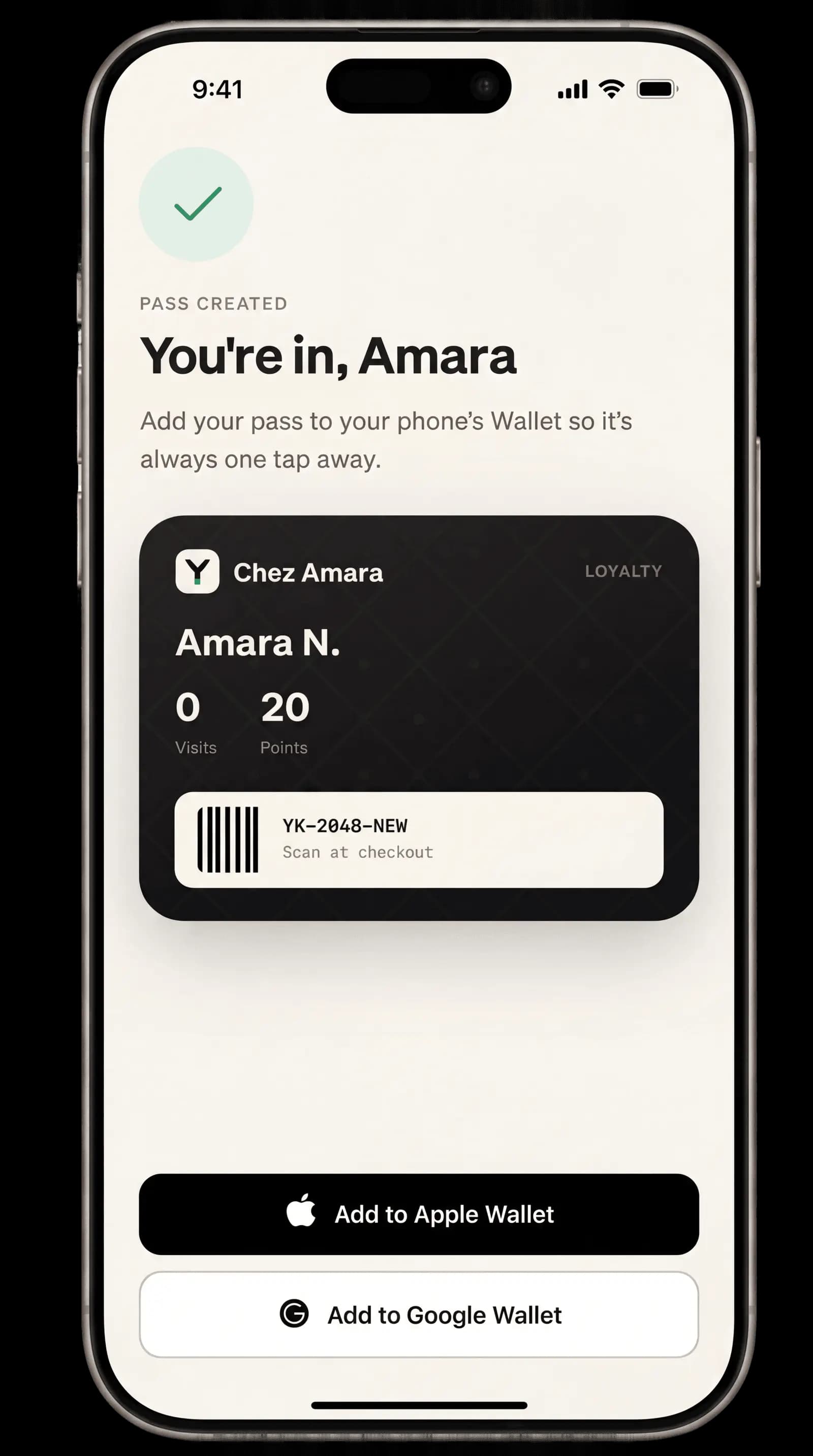The height and width of the screenshot is (1456, 813).
Task: Choose Add to Google Wallet
Action: 419,1315
